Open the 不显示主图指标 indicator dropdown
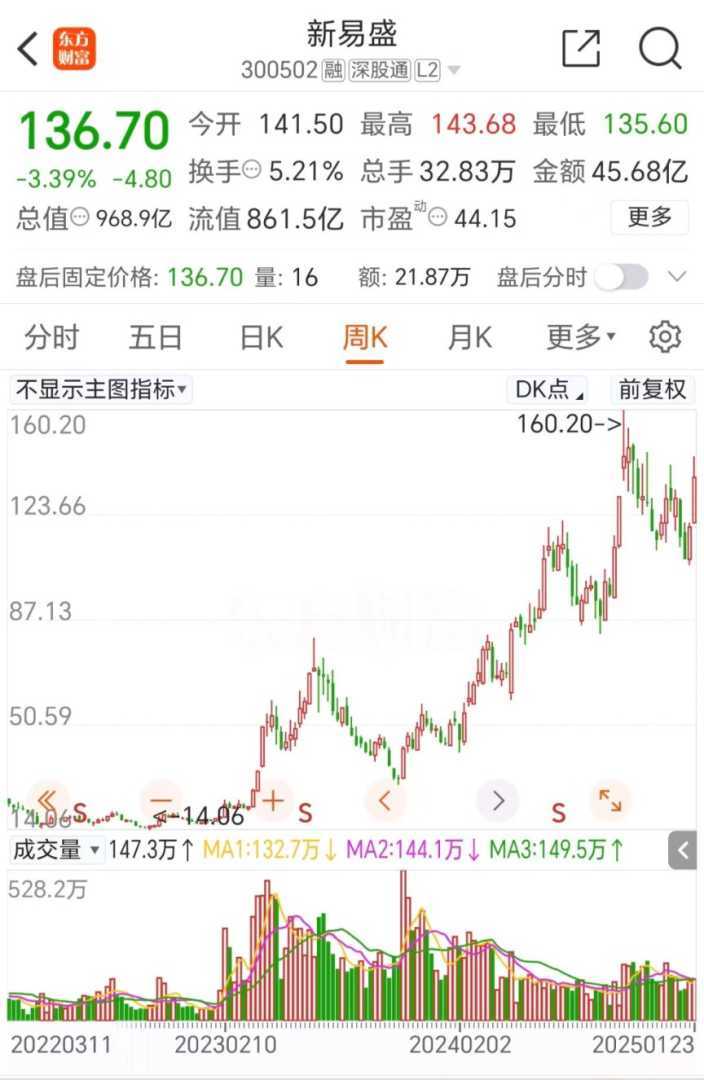The width and height of the screenshot is (704, 1080). coord(101,390)
